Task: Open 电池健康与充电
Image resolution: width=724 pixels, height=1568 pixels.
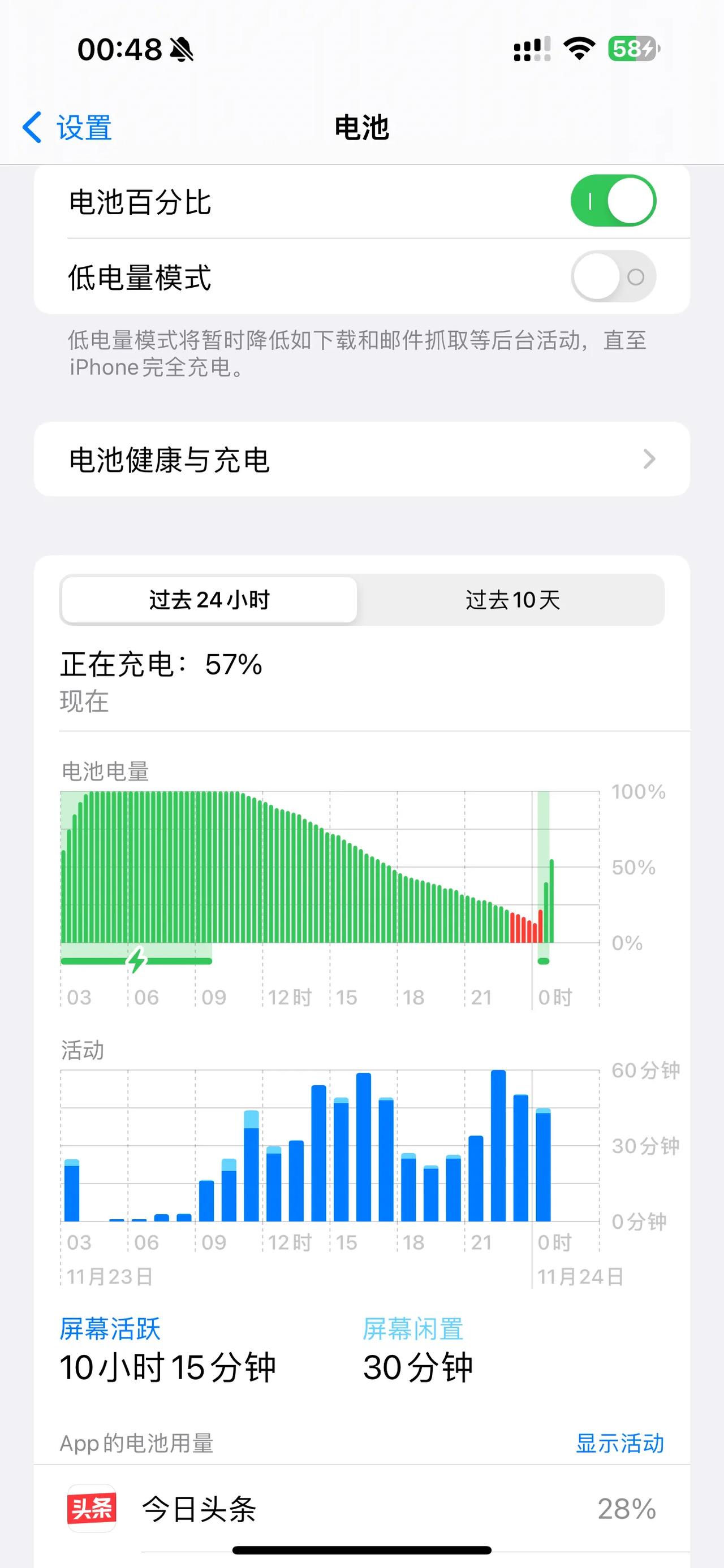Action: point(361,459)
